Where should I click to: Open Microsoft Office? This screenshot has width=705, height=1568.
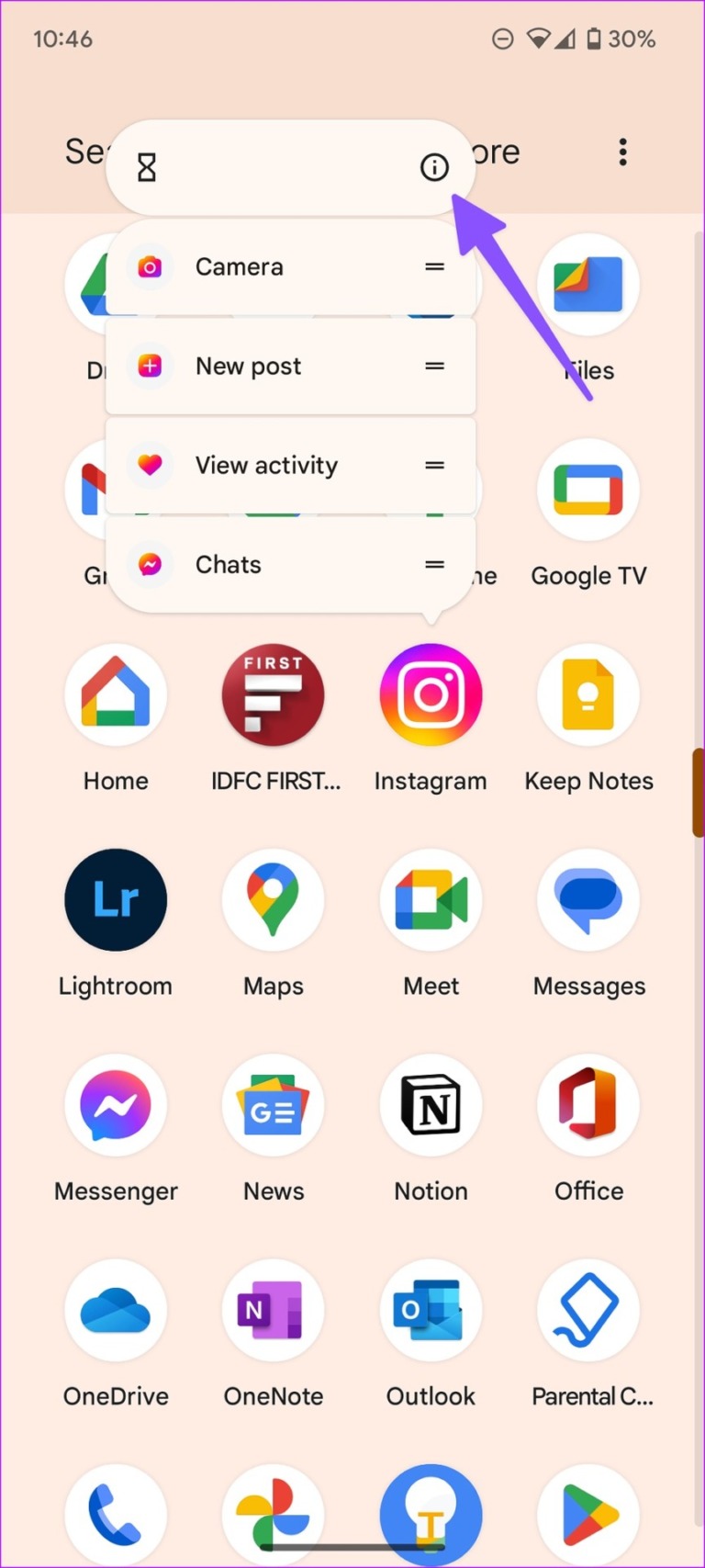tap(588, 1106)
